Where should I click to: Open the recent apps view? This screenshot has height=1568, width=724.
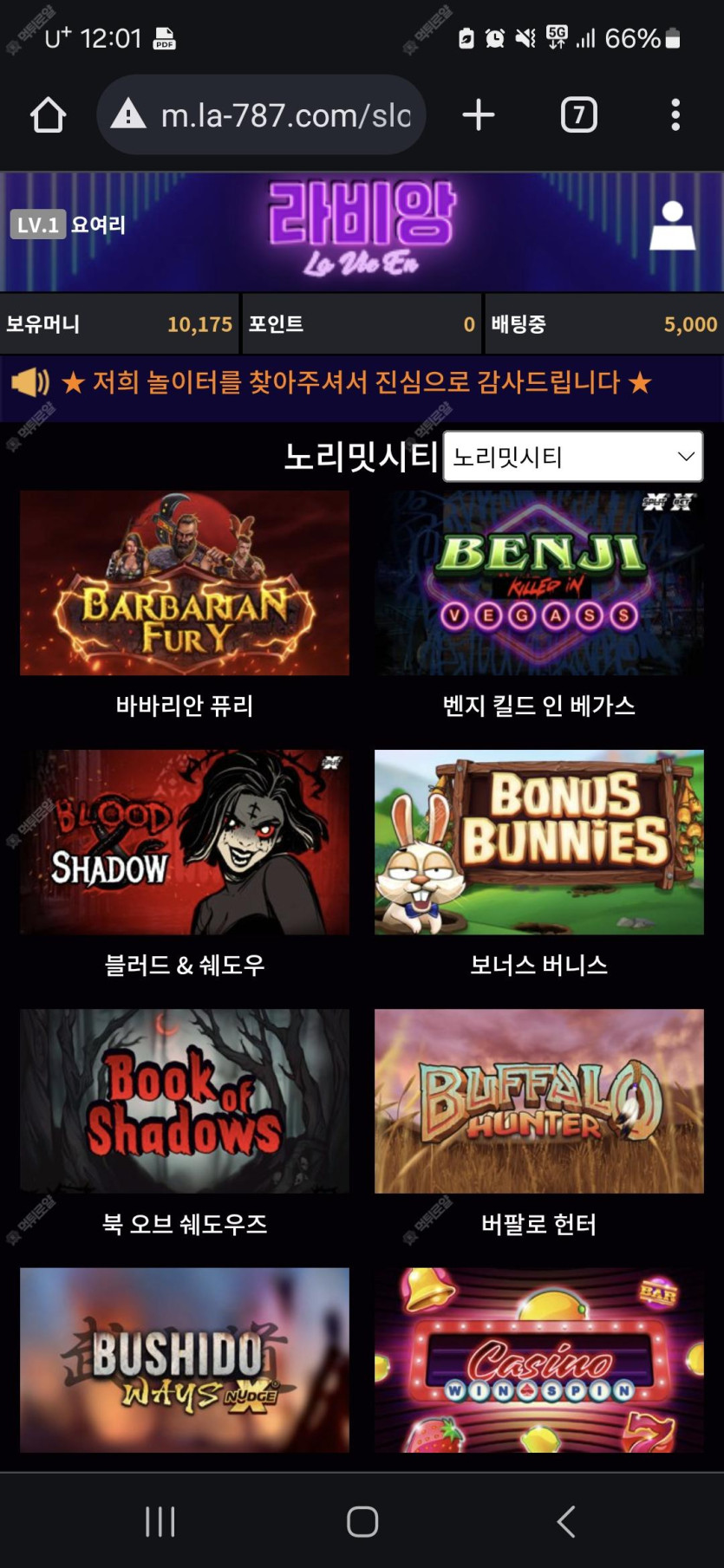[160, 1521]
